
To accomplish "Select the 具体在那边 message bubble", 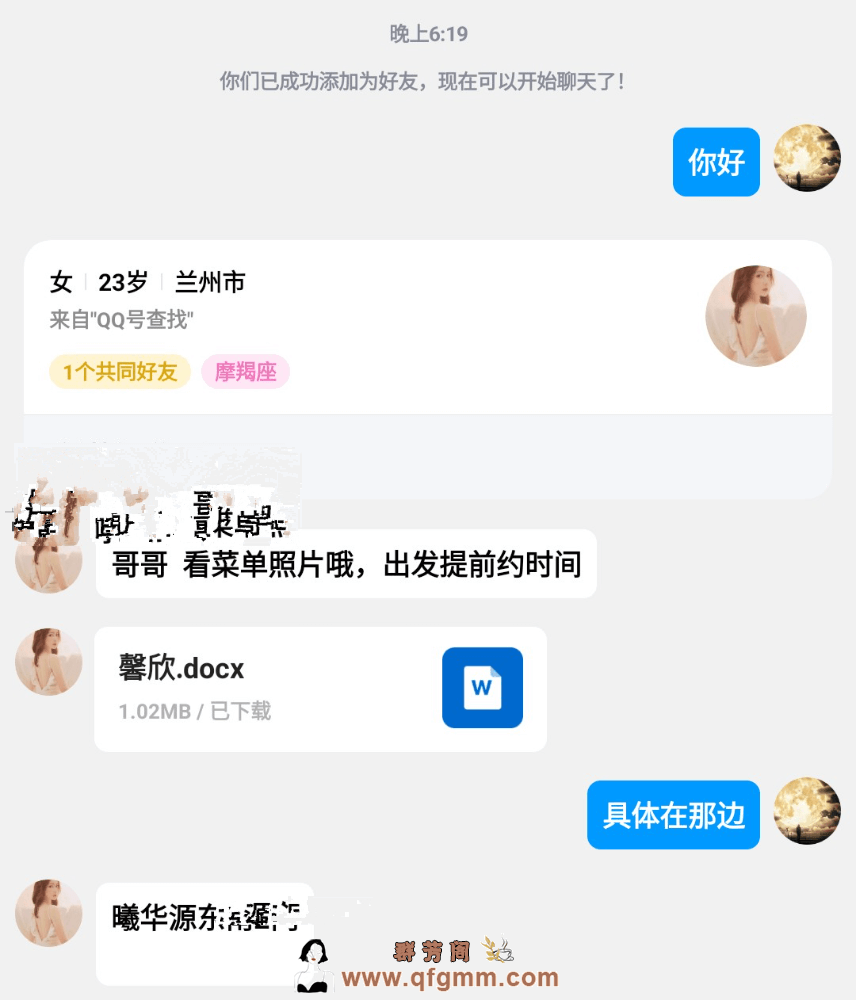I will tap(673, 815).
